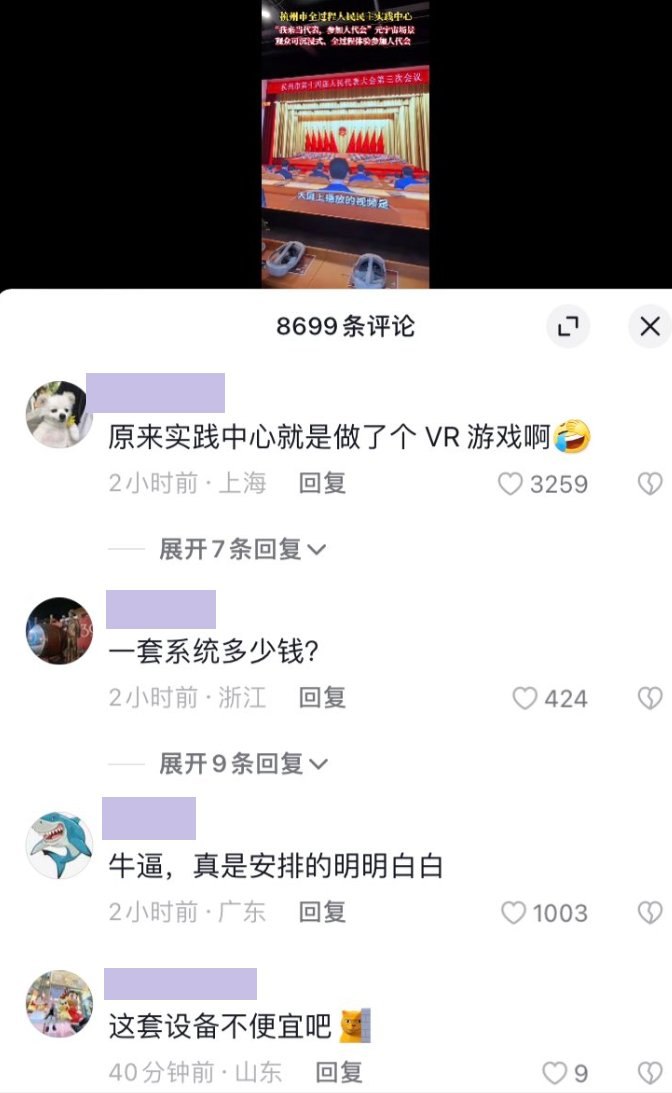
Task: Reply to the 这套设备不便宜吧 comment
Action: click(339, 1072)
